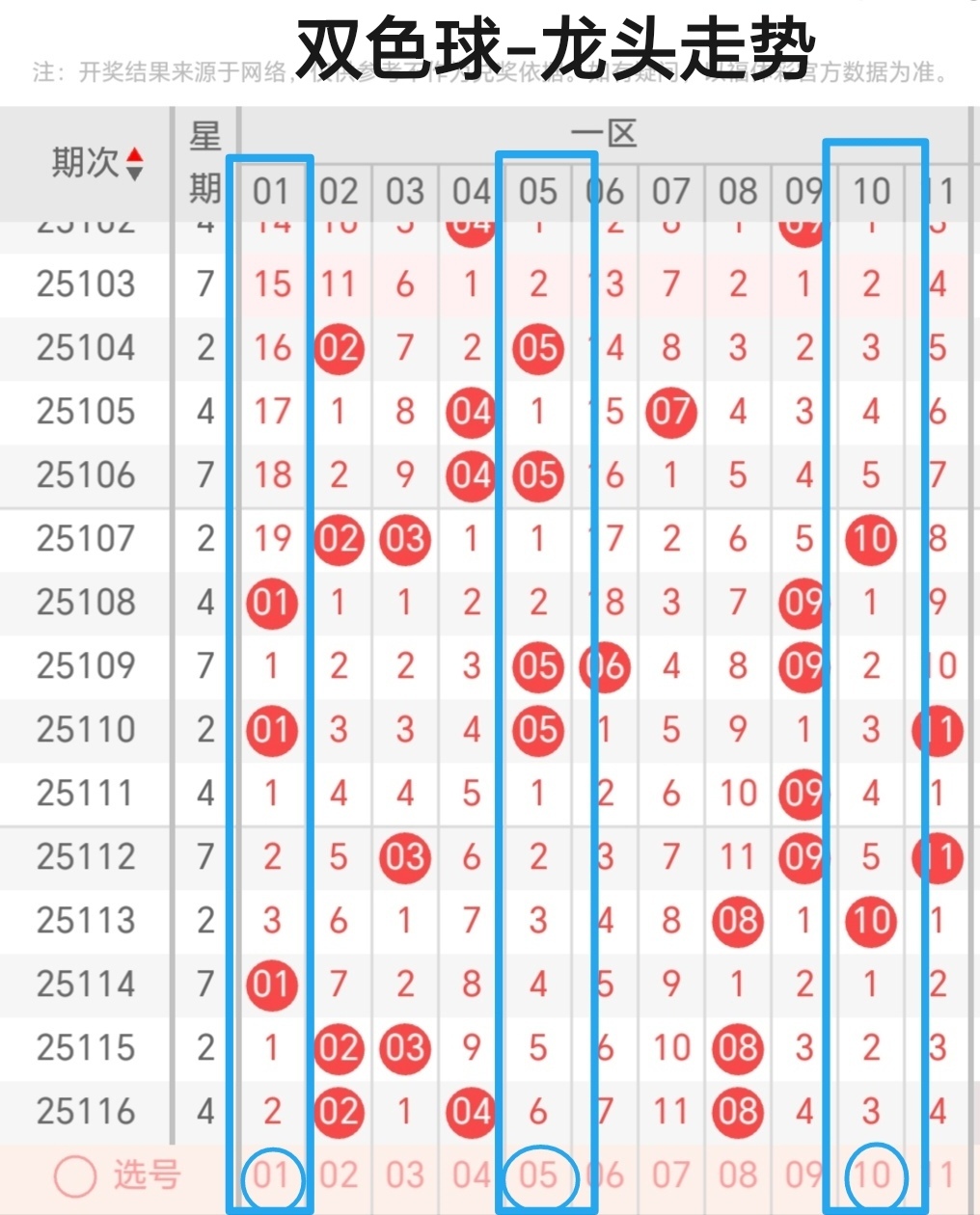Select period 25103 in the table
This screenshot has height=1215, width=980.
[85, 284]
